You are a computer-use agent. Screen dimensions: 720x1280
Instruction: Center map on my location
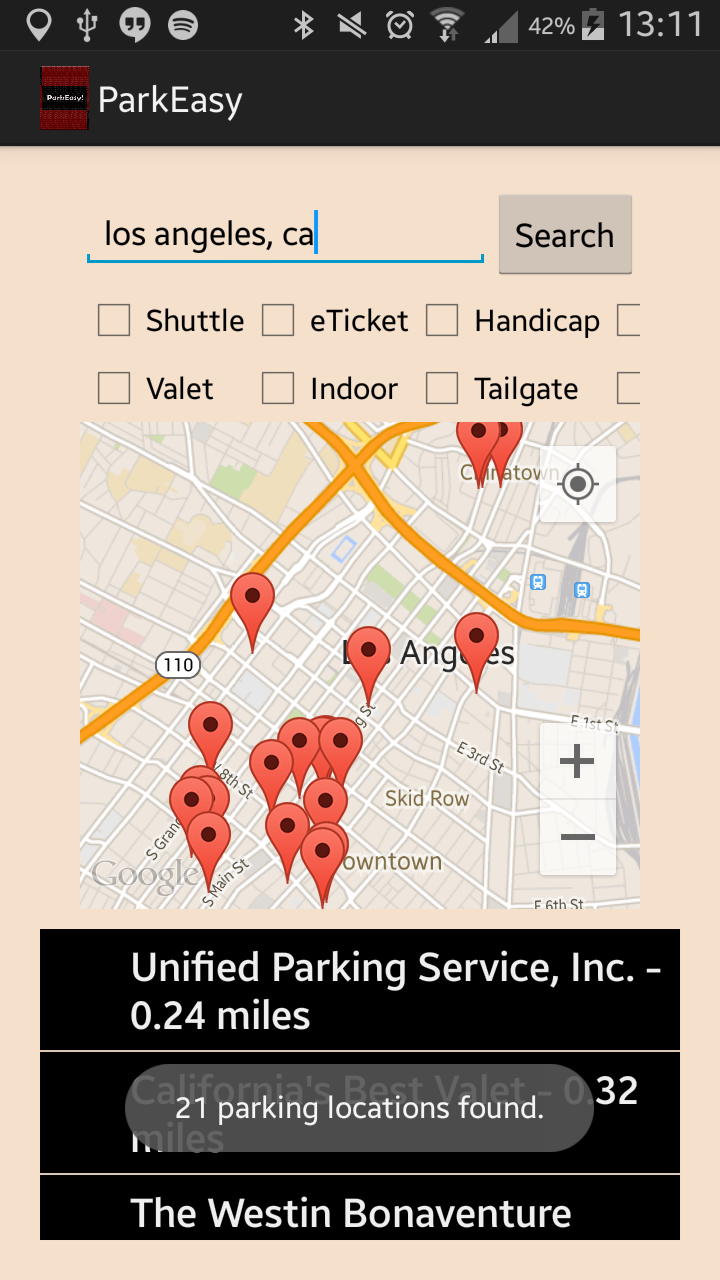pyautogui.click(x=578, y=484)
